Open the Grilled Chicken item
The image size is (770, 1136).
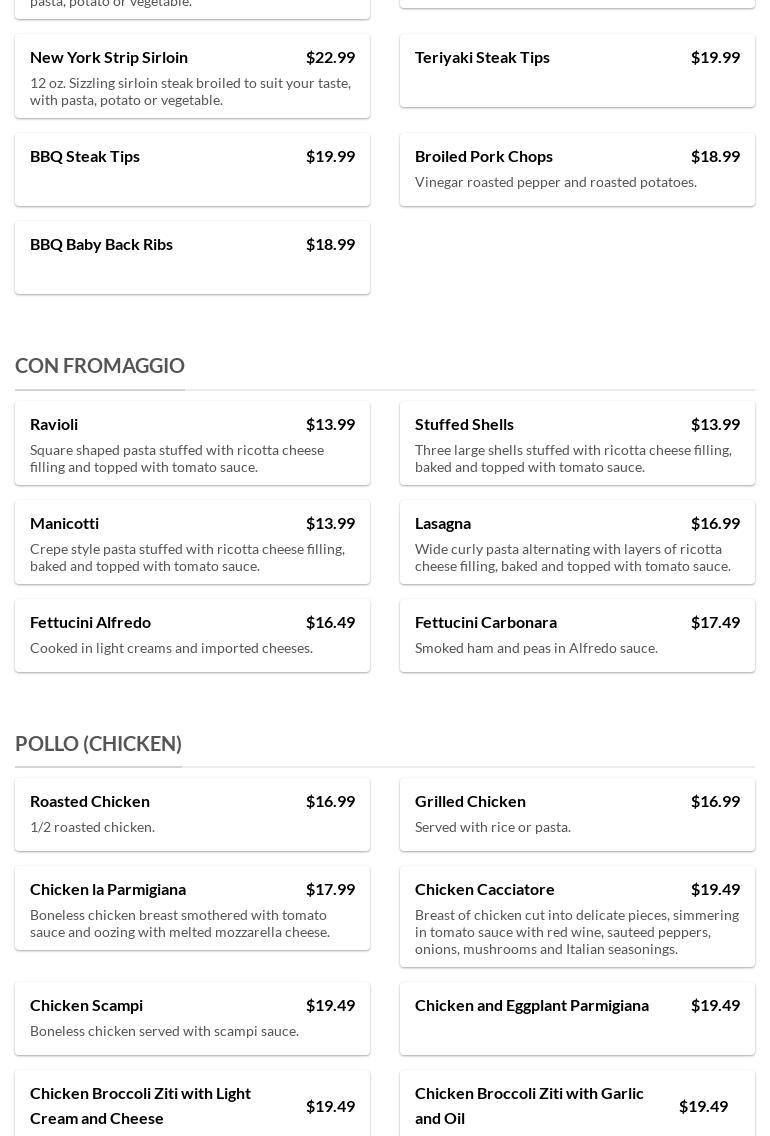[577, 814]
